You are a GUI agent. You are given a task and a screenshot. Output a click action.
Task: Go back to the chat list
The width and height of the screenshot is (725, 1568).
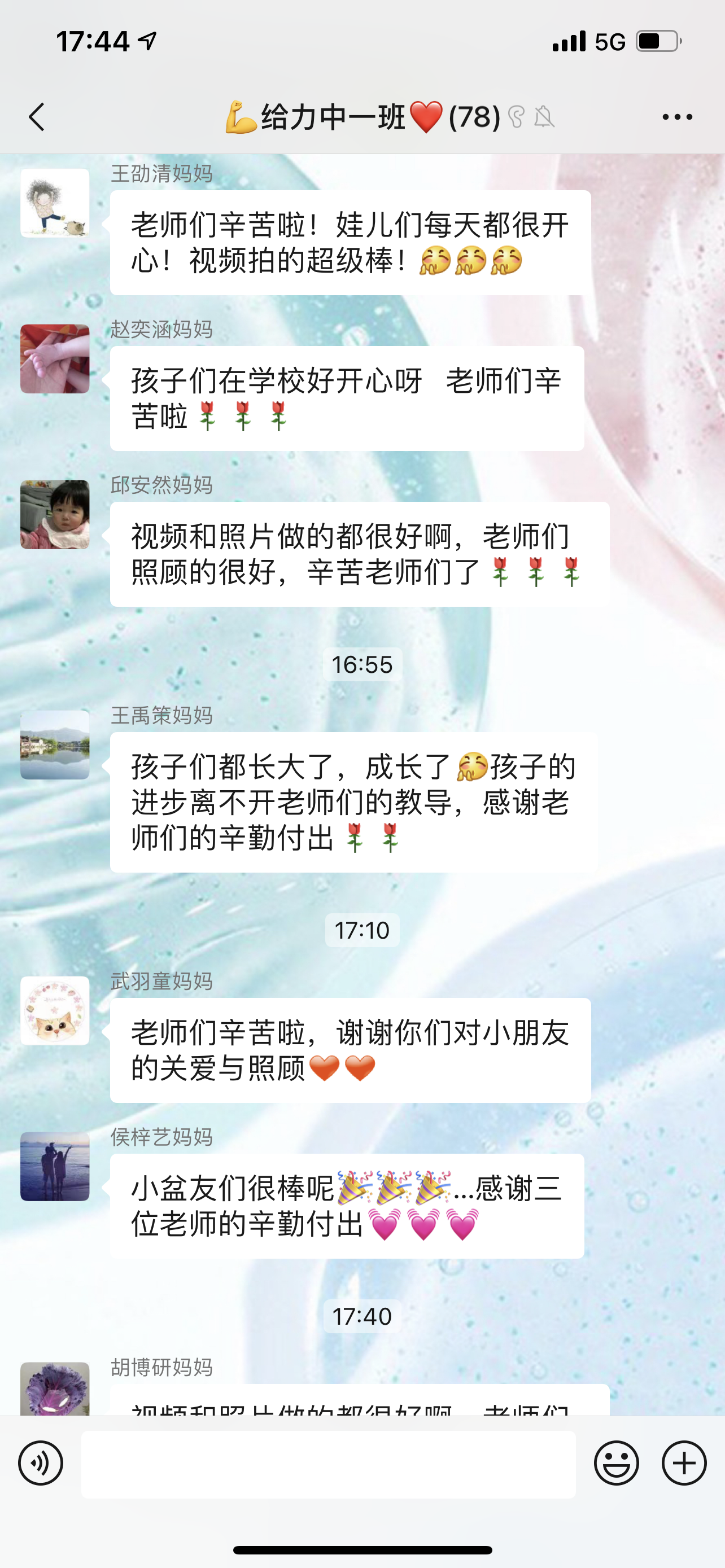pyautogui.click(x=37, y=116)
